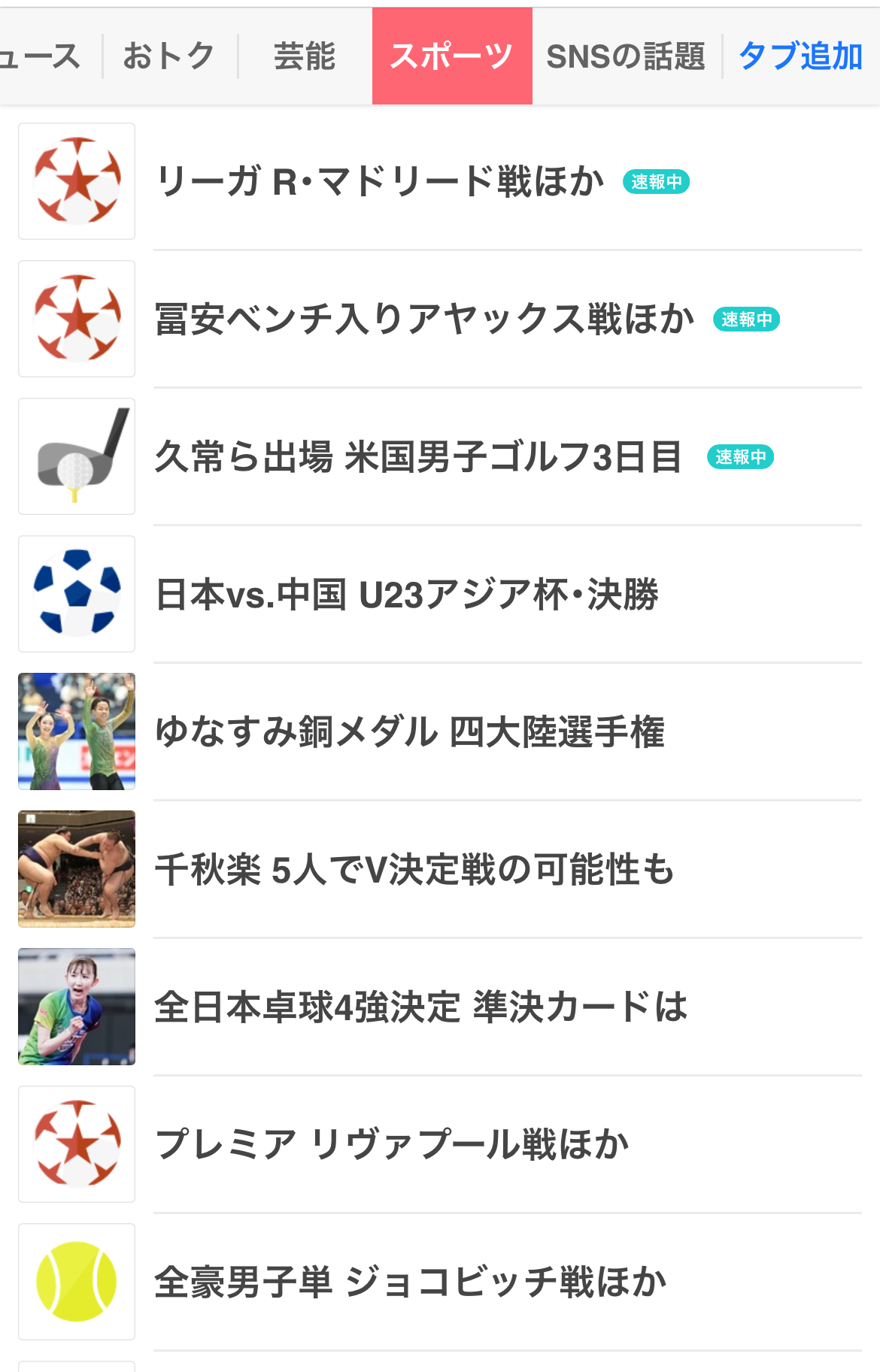Read ゆなすみ銅メダル 四大陸選手権 story
The height and width of the screenshot is (1372, 880).
[x=410, y=732]
